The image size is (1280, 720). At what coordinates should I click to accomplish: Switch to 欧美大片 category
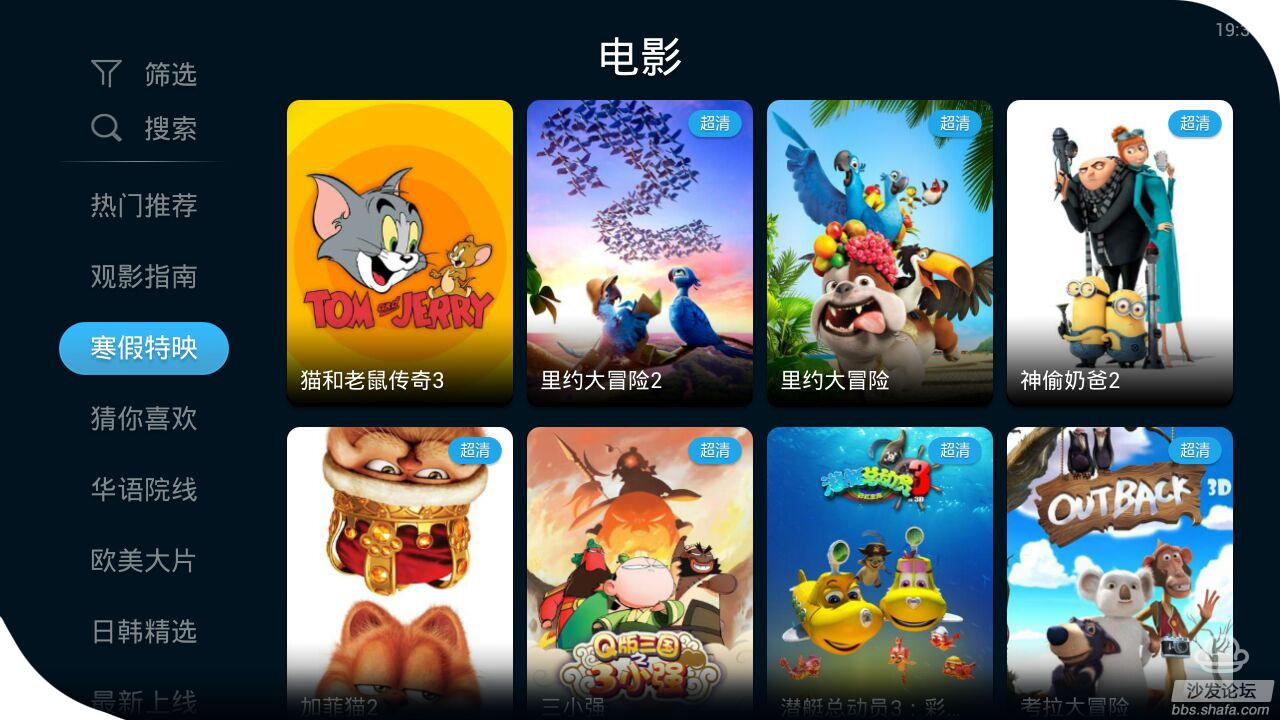[x=144, y=560]
